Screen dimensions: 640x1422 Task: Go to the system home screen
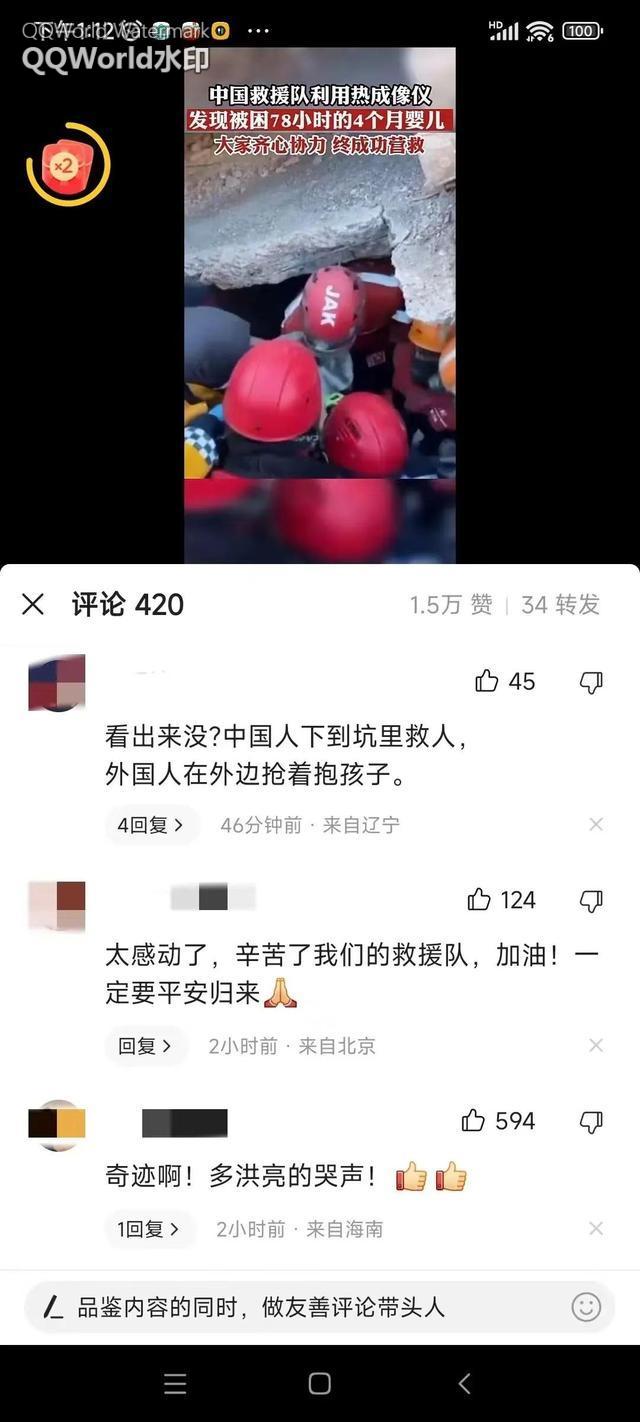pyautogui.click(x=320, y=1383)
